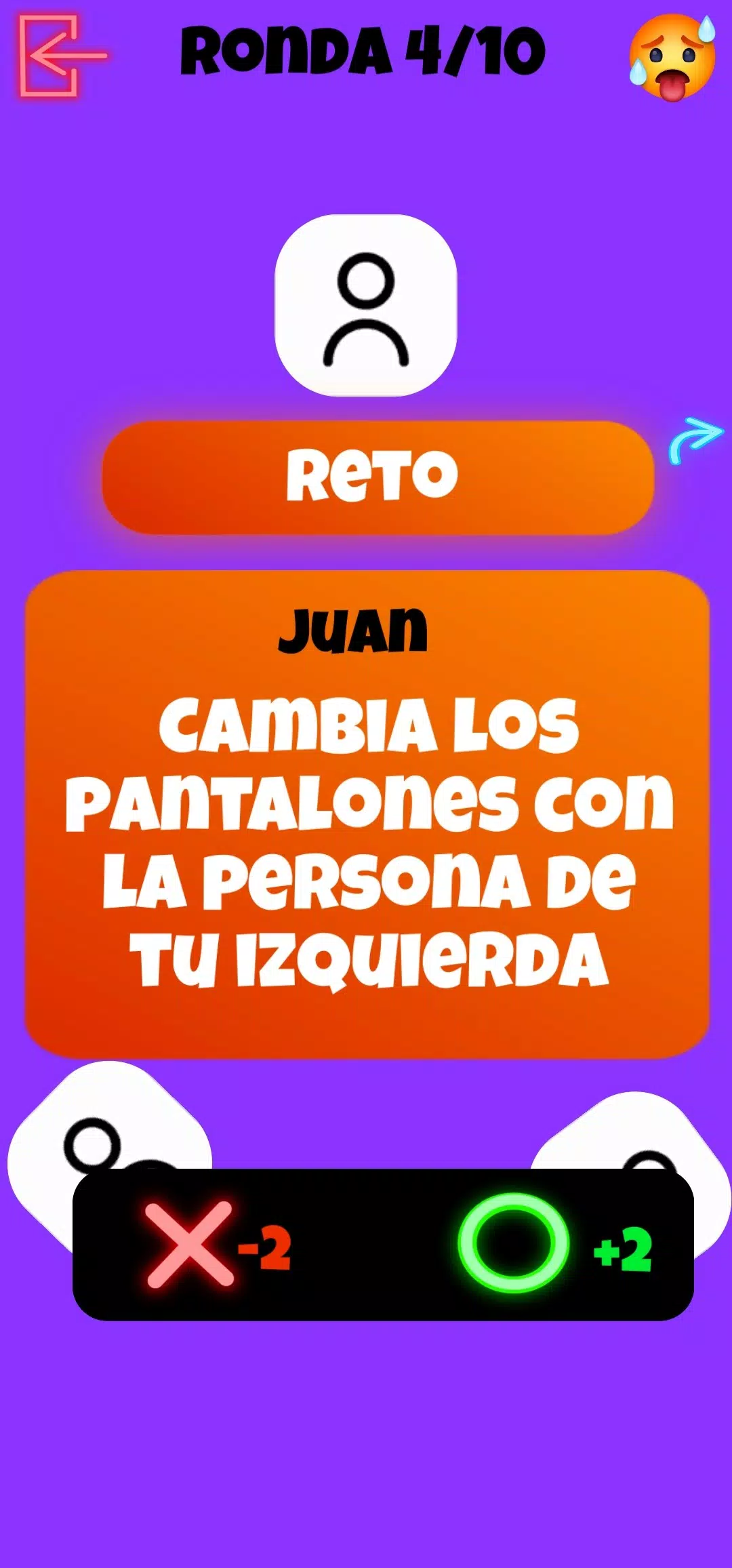Mark the challenge failed with red X

pos(191,1245)
